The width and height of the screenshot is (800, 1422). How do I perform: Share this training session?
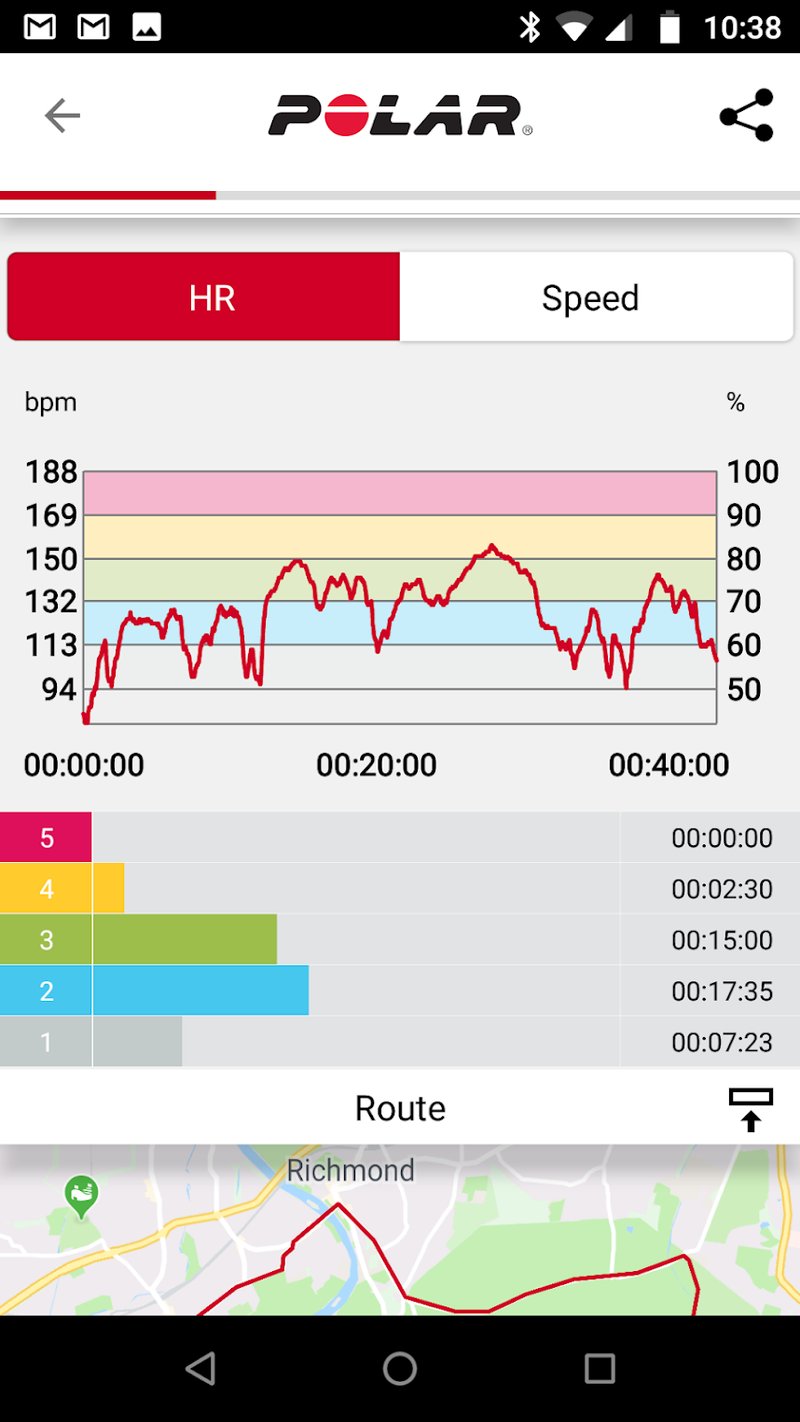click(x=746, y=116)
